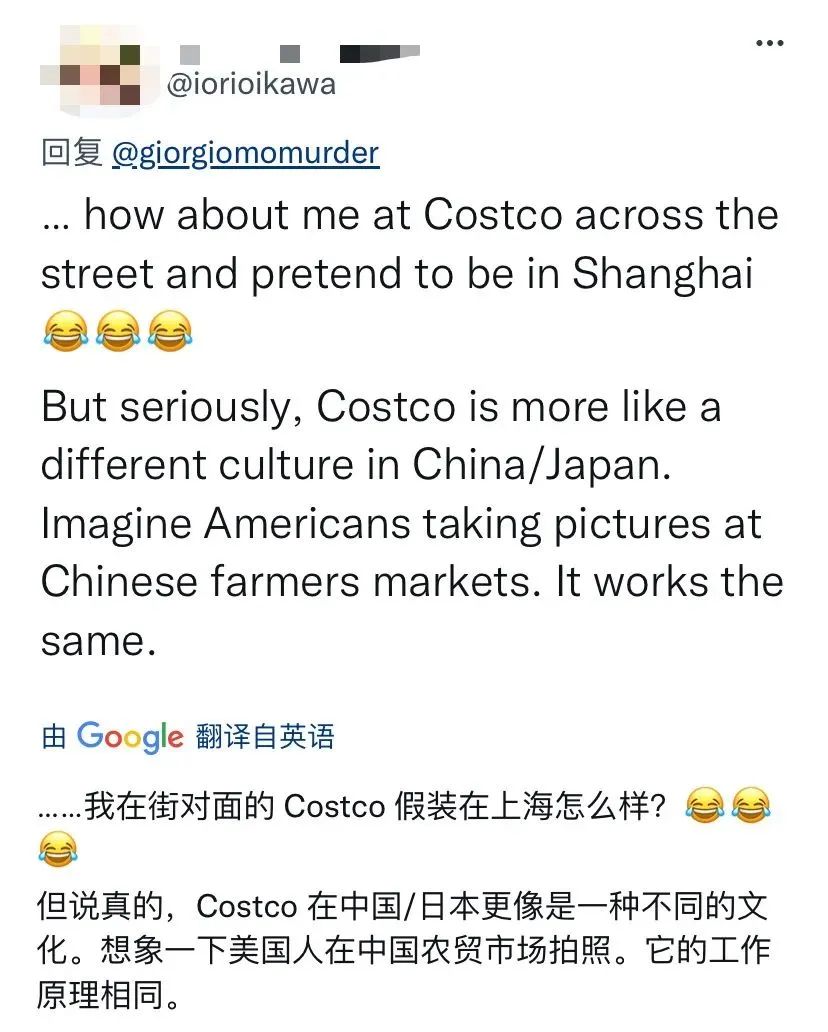The width and height of the screenshot is (828, 1032).
Task: Open the tweet's overflow menu
Action: [x=769, y=43]
